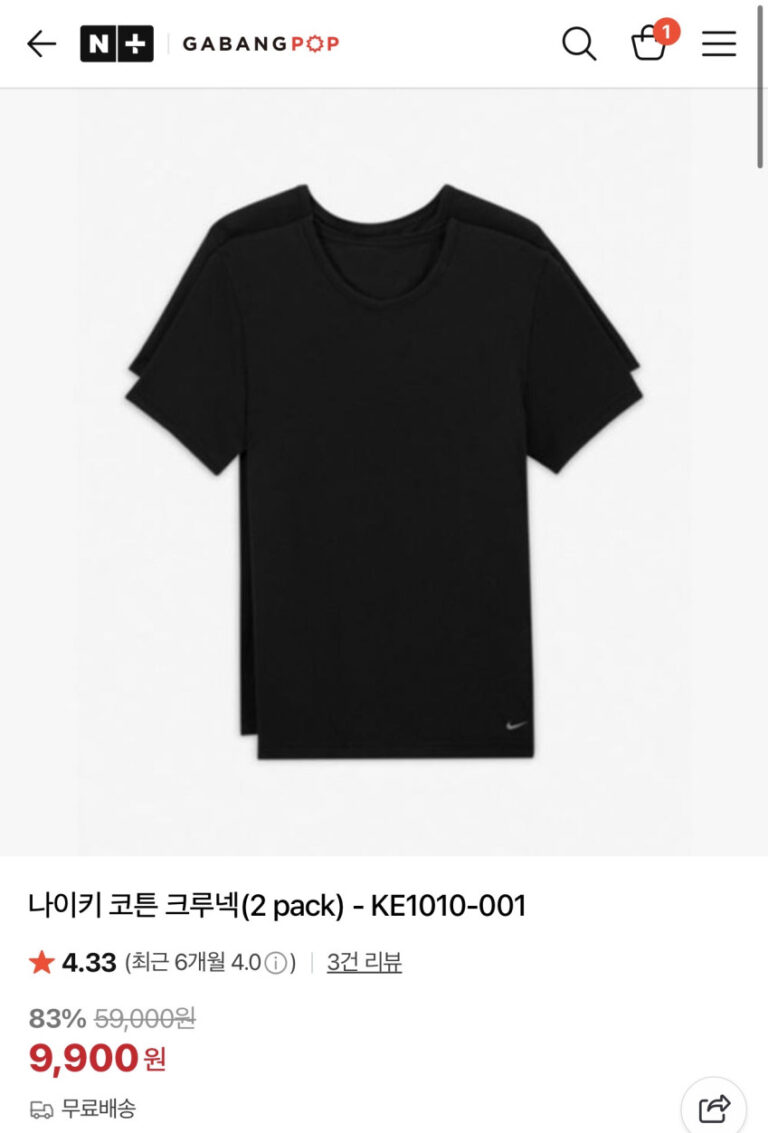The image size is (768, 1133).
Task: Open the search magnifier
Action: tap(579, 44)
